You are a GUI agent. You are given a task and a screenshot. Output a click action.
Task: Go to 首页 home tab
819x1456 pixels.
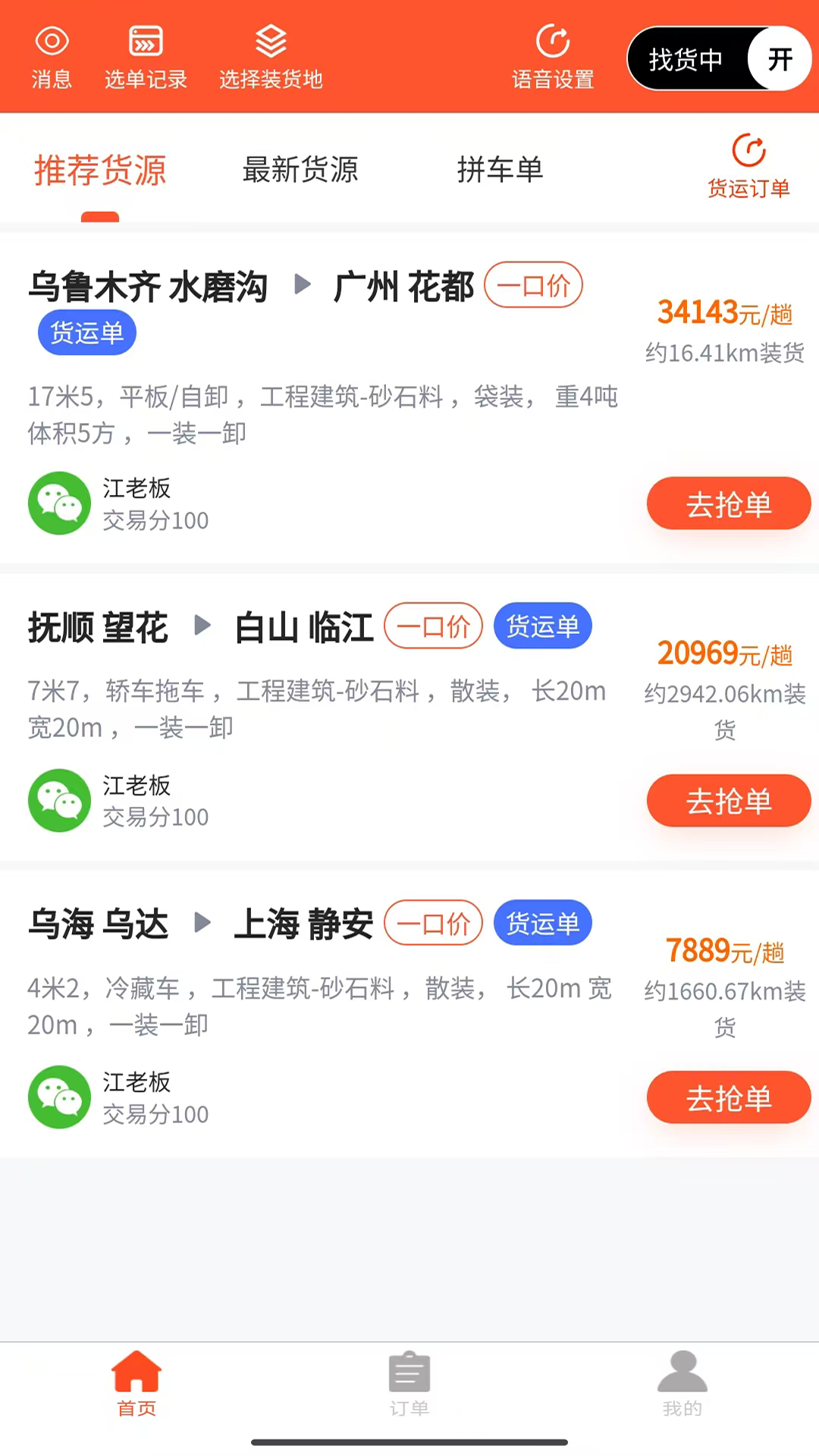point(136,1384)
